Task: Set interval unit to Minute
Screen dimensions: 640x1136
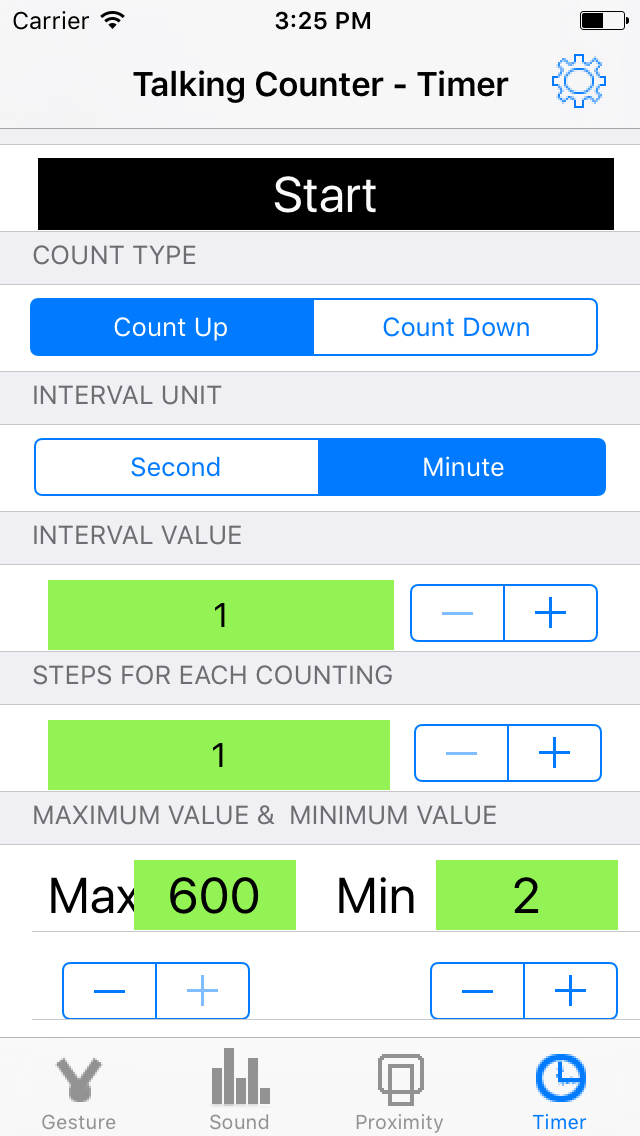Action: 462,467
